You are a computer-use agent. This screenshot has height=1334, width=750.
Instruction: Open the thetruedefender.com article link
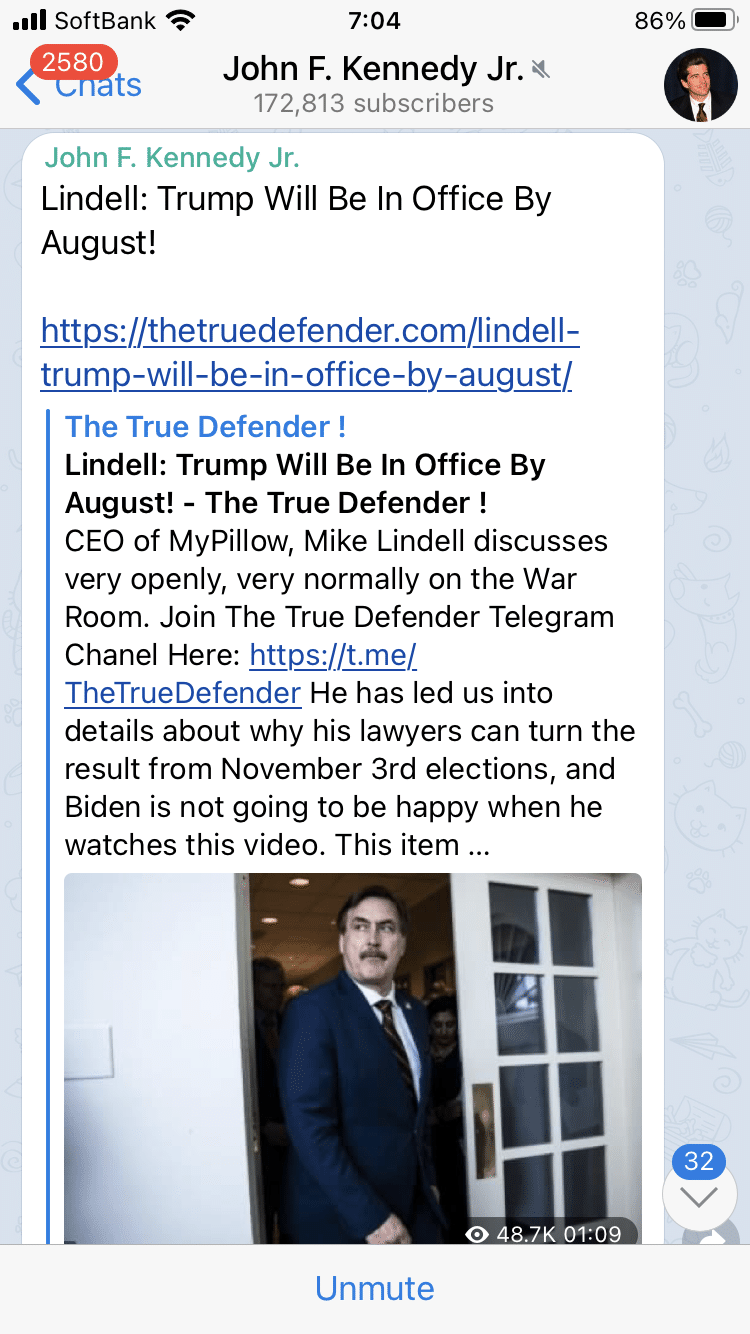pyautogui.click(x=310, y=352)
